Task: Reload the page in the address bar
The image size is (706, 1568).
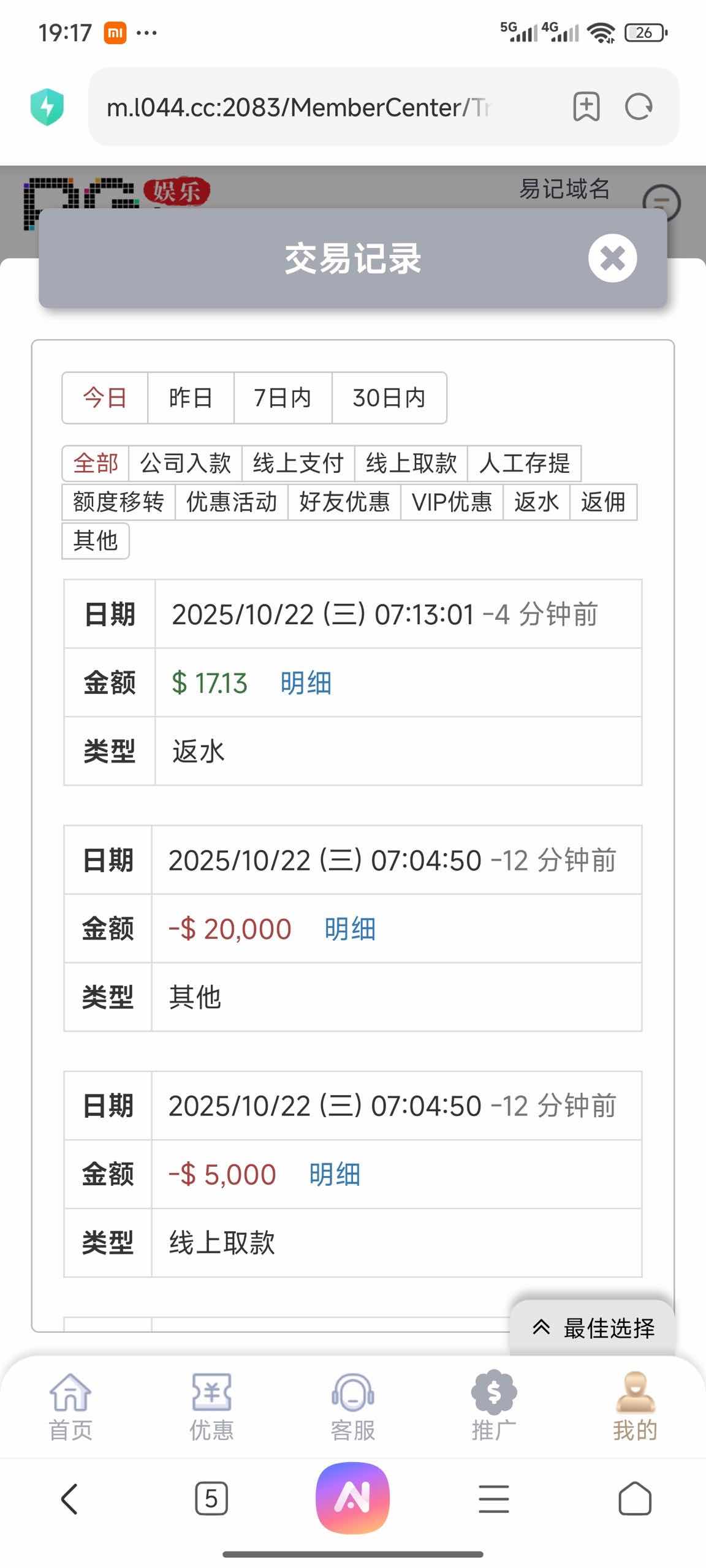Action: click(x=639, y=107)
